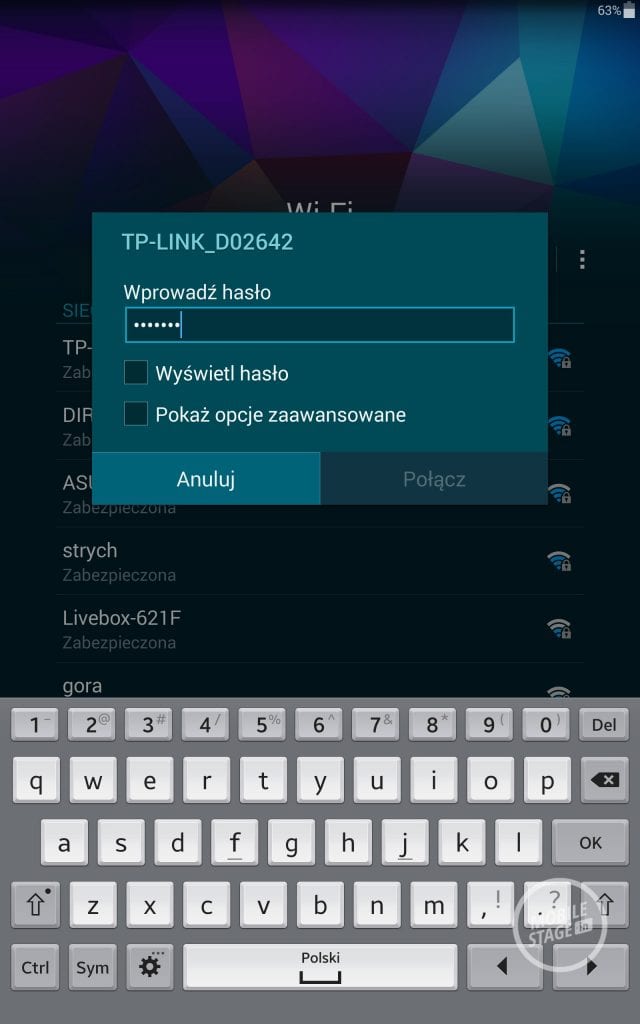Tap the Ctrl key
The width and height of the screenshot is (640, 1024).
(x=35, y=967)
